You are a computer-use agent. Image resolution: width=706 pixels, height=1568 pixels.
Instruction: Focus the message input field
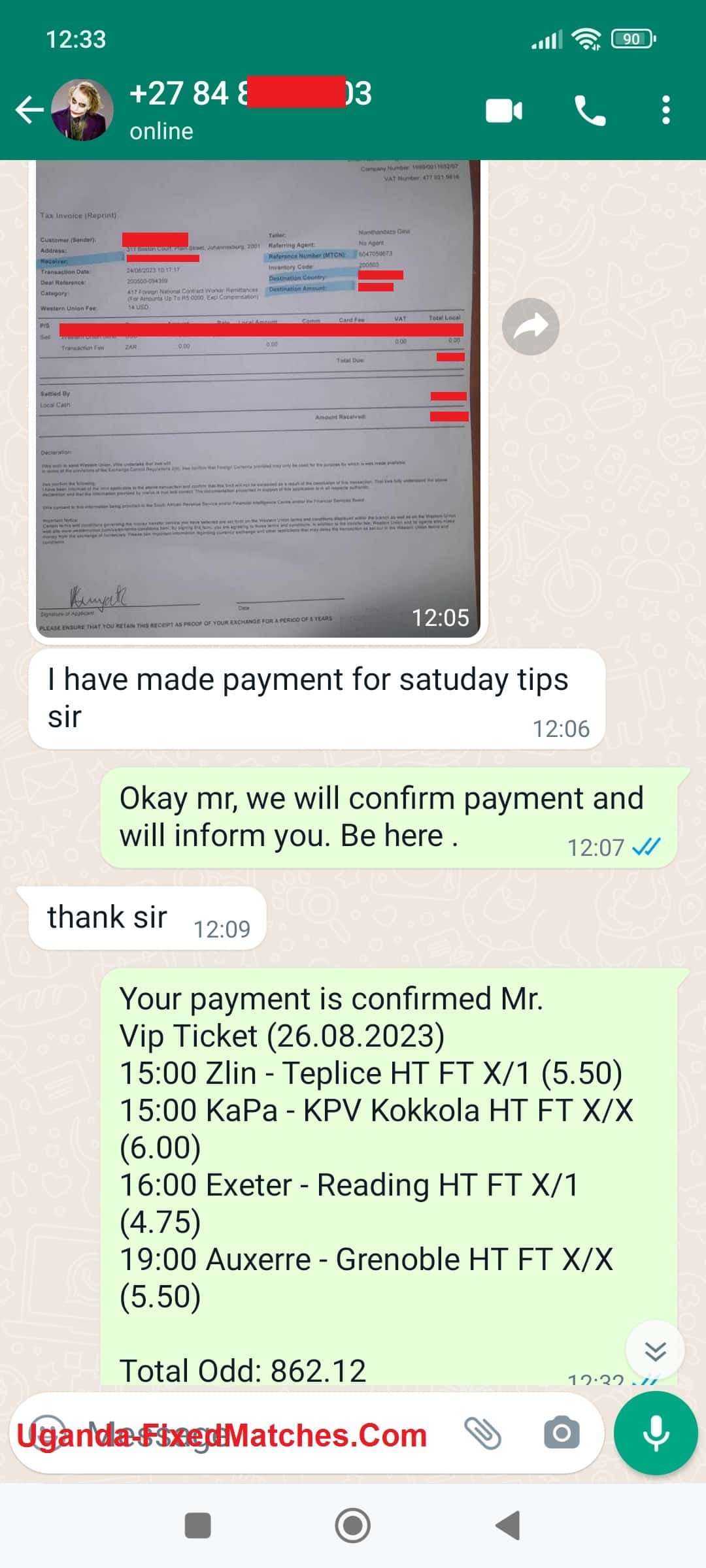pyautogui.click(x=261, y=1434)
